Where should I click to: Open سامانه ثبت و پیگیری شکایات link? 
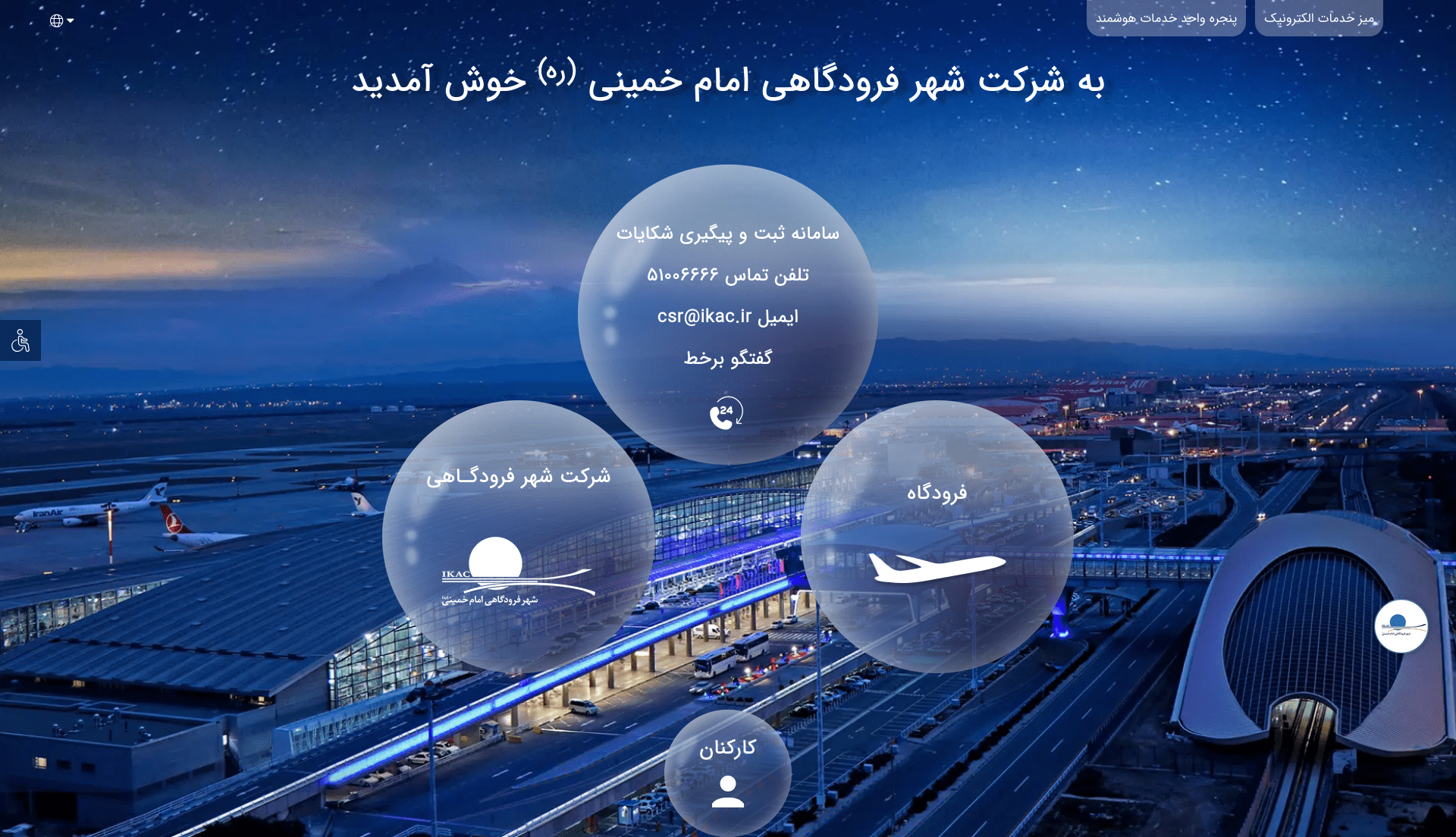click(727, 234)
